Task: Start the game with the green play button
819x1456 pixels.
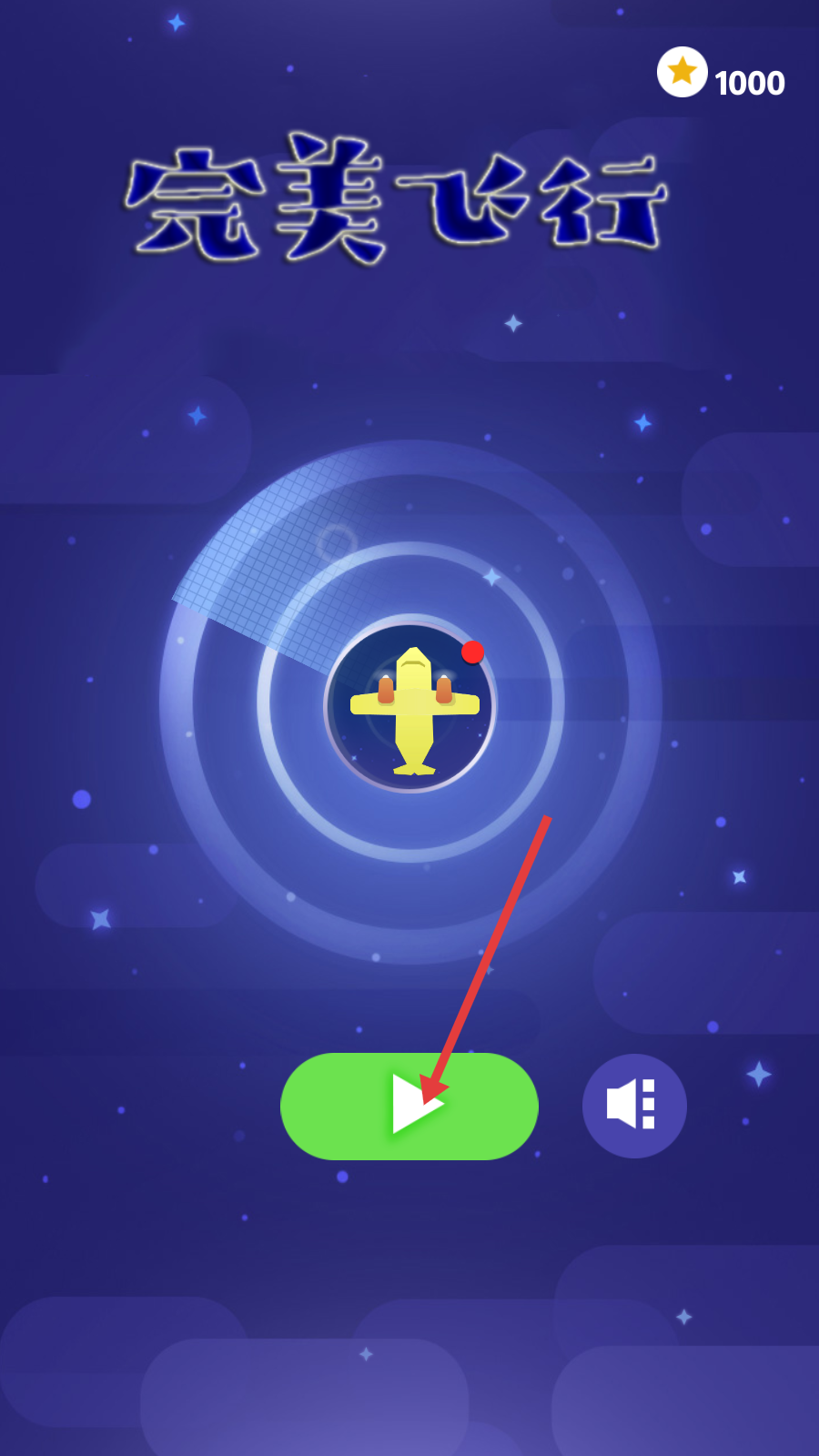Action: (409, 1106)
